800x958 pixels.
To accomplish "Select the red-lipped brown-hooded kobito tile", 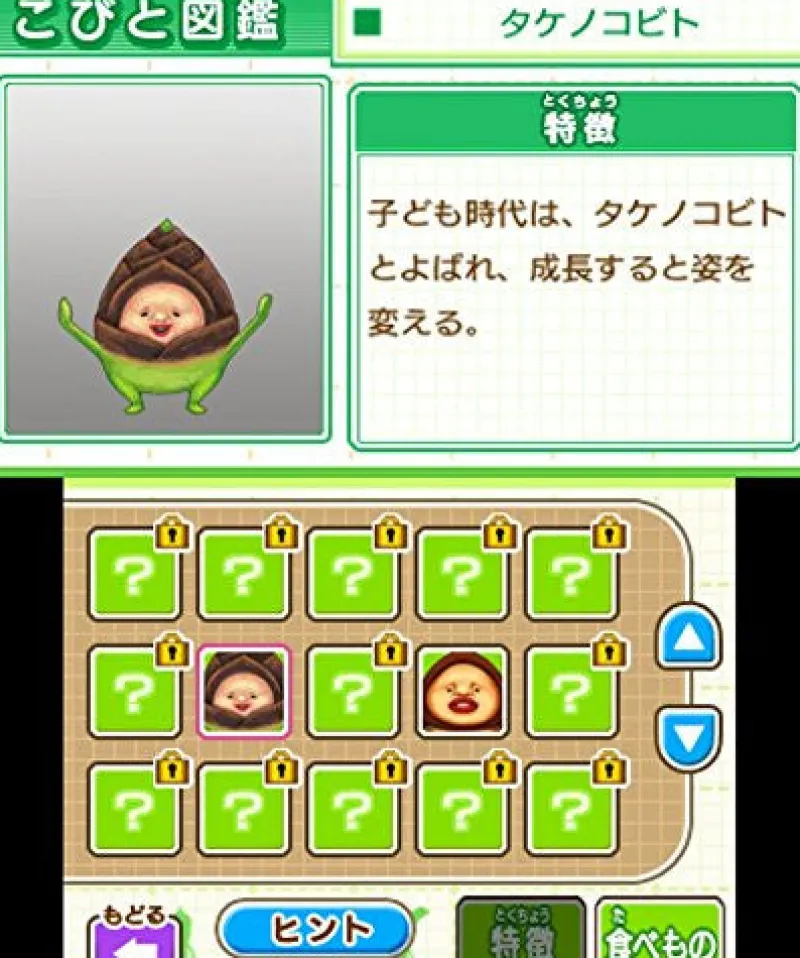I will click(x=462, y=691).
